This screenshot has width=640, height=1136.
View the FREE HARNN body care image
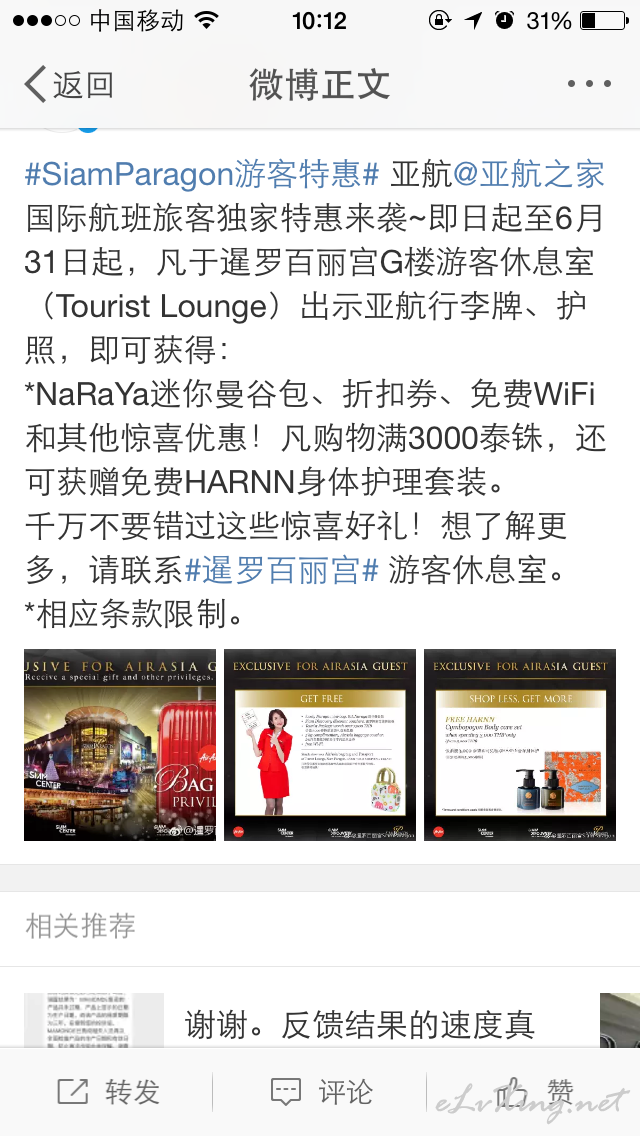tap(520, 745)
